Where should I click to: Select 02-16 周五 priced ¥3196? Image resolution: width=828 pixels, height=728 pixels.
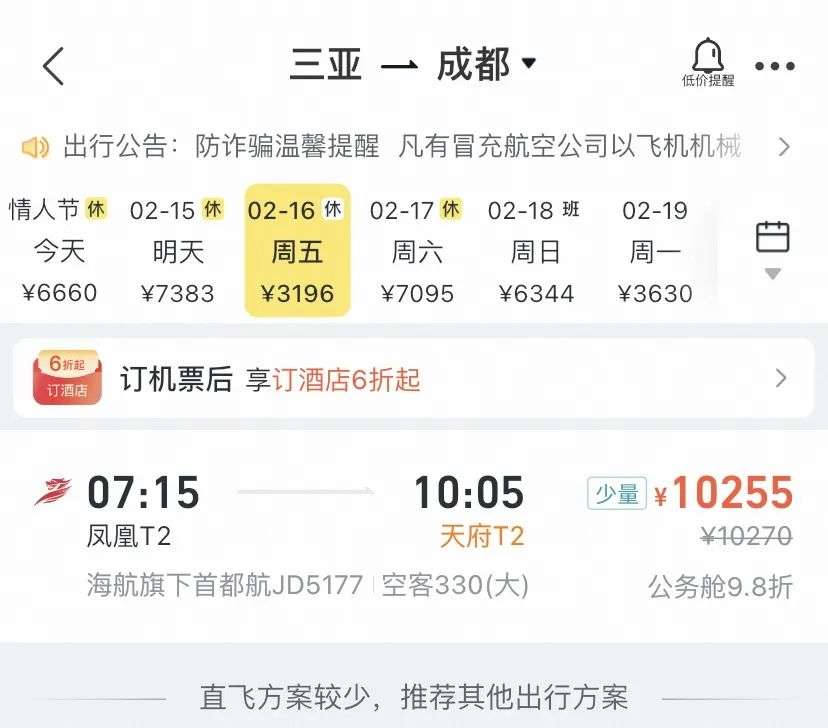(297, 251)
